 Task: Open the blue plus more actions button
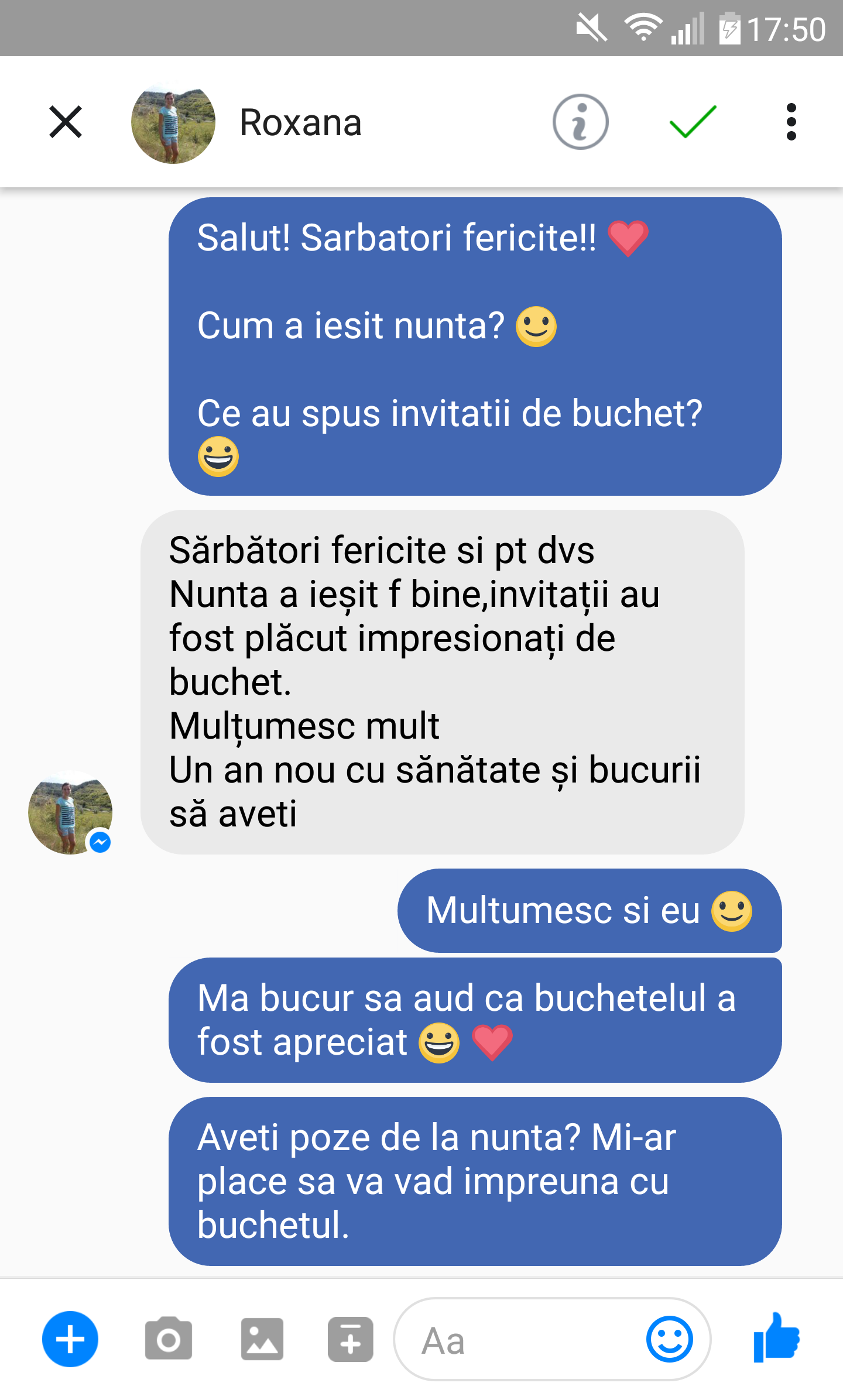point(70,1339)
